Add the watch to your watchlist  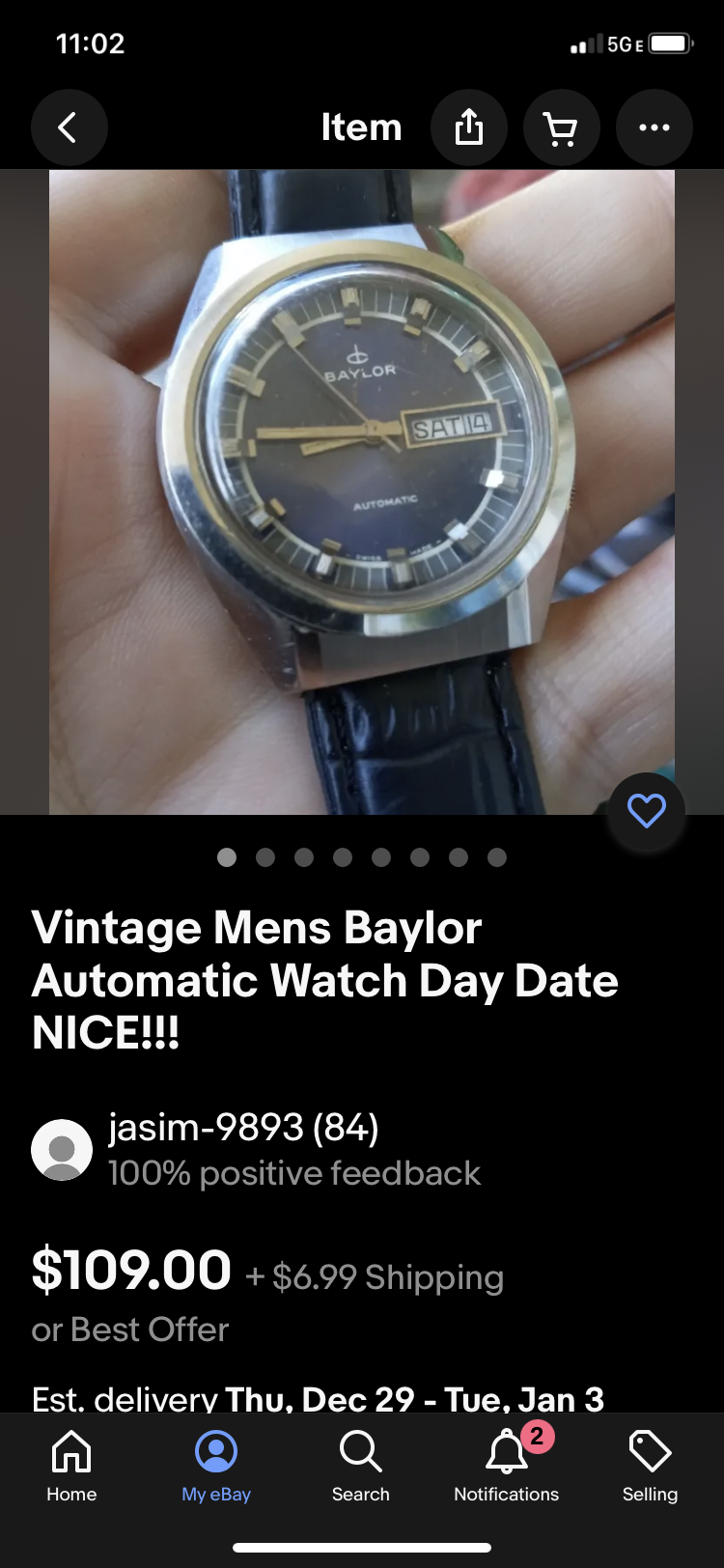pos(646,811)
